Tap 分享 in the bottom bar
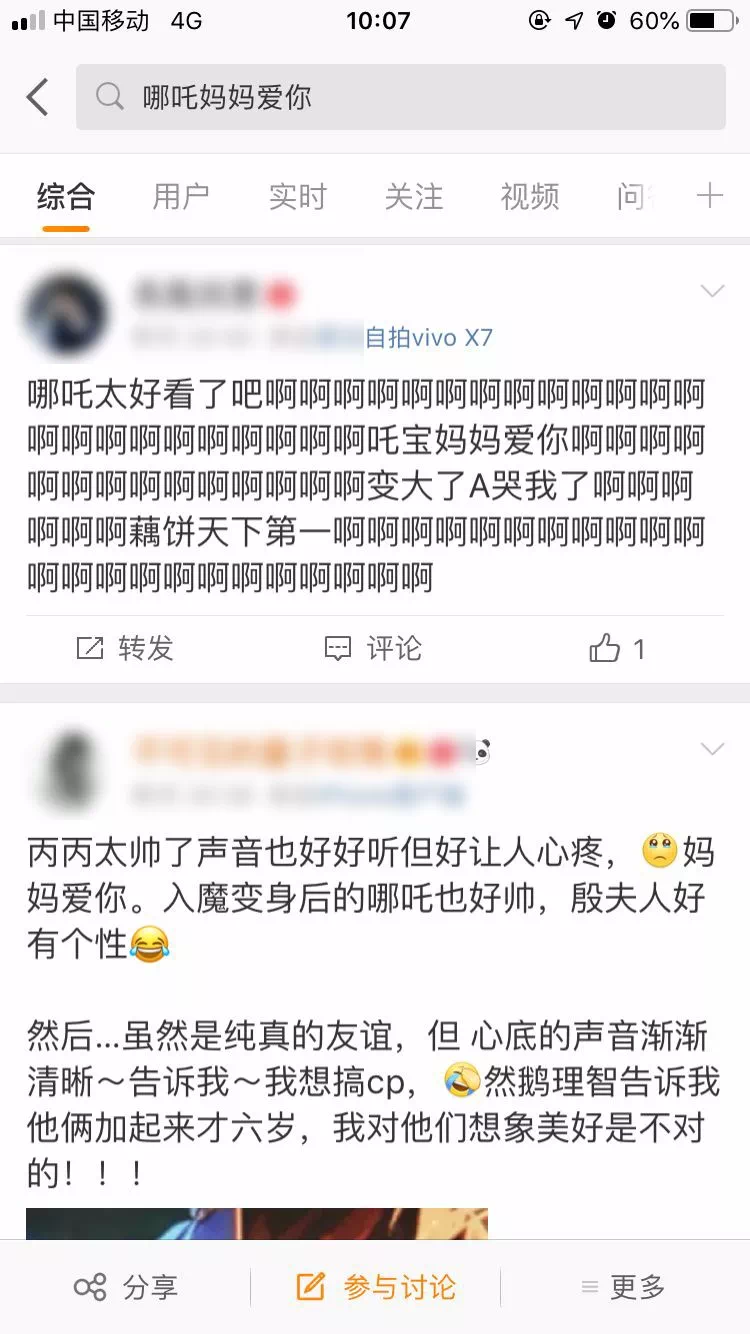This screenshot has height=1334, width=750. (126, 1287)
